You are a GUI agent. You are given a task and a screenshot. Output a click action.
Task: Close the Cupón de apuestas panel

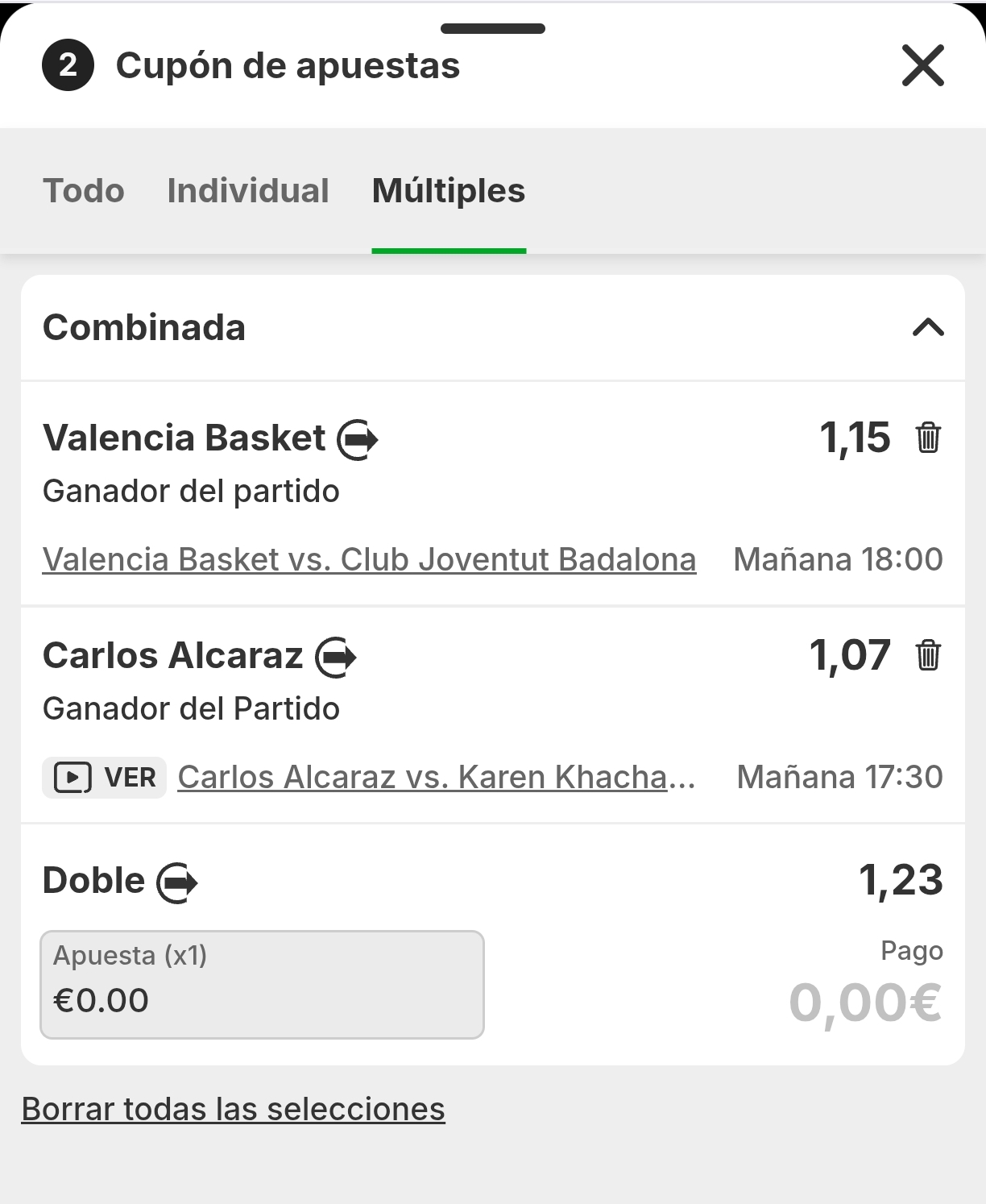(x=922, y=65)
